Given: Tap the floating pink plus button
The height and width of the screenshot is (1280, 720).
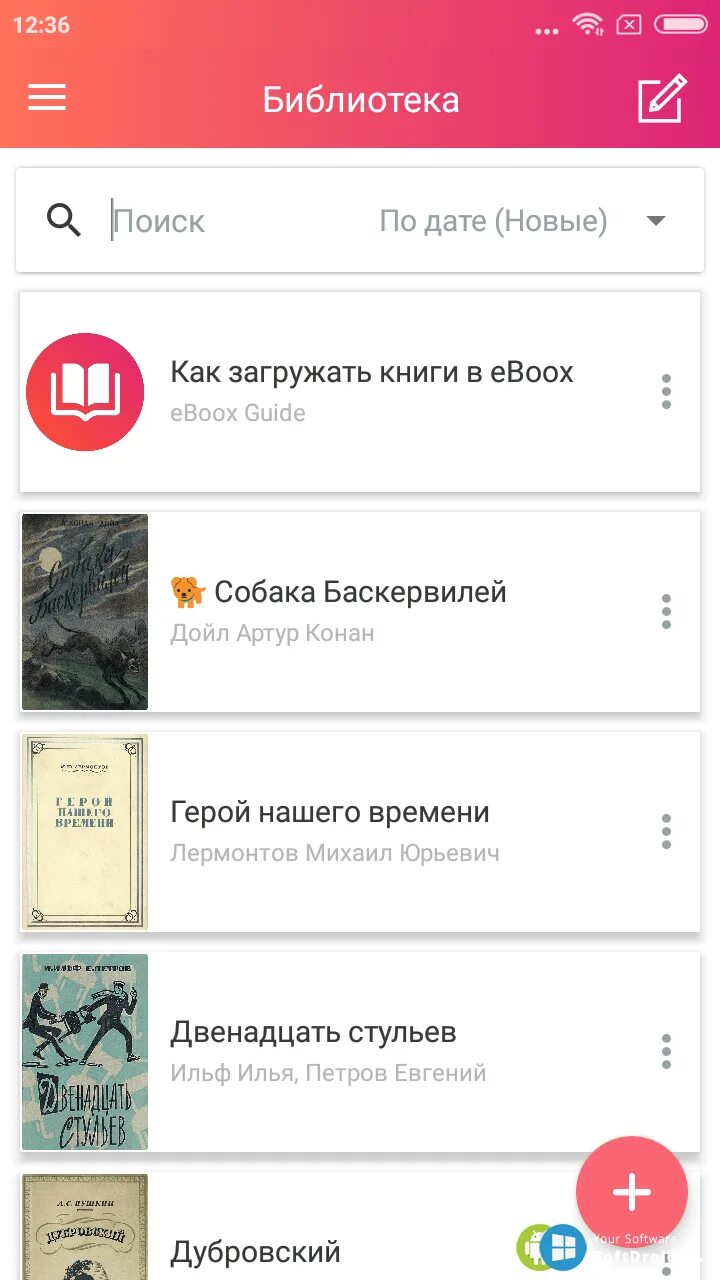Looking at the screenshot, I should [630, 1192].
